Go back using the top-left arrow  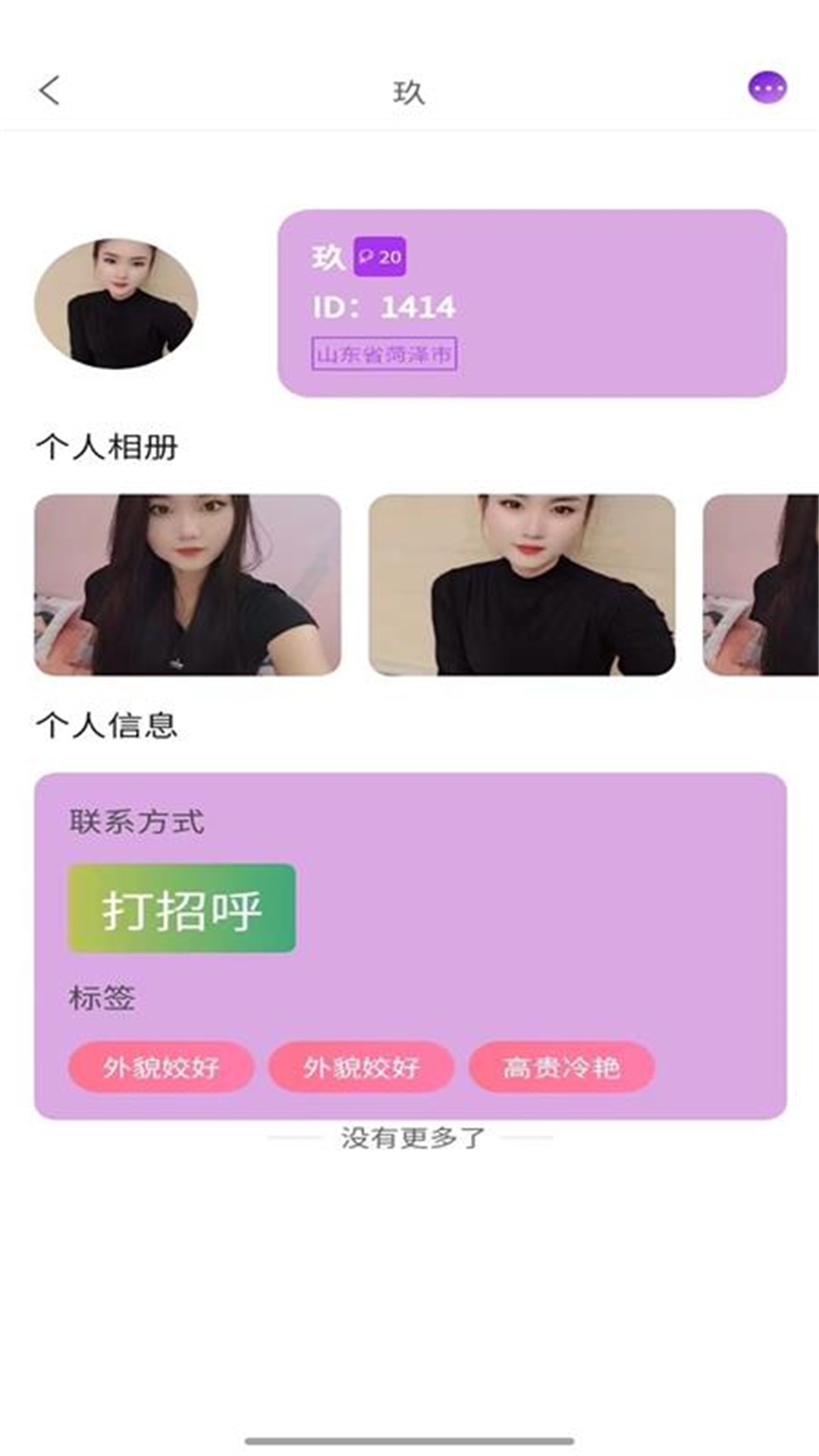click(x=50, y=90)
